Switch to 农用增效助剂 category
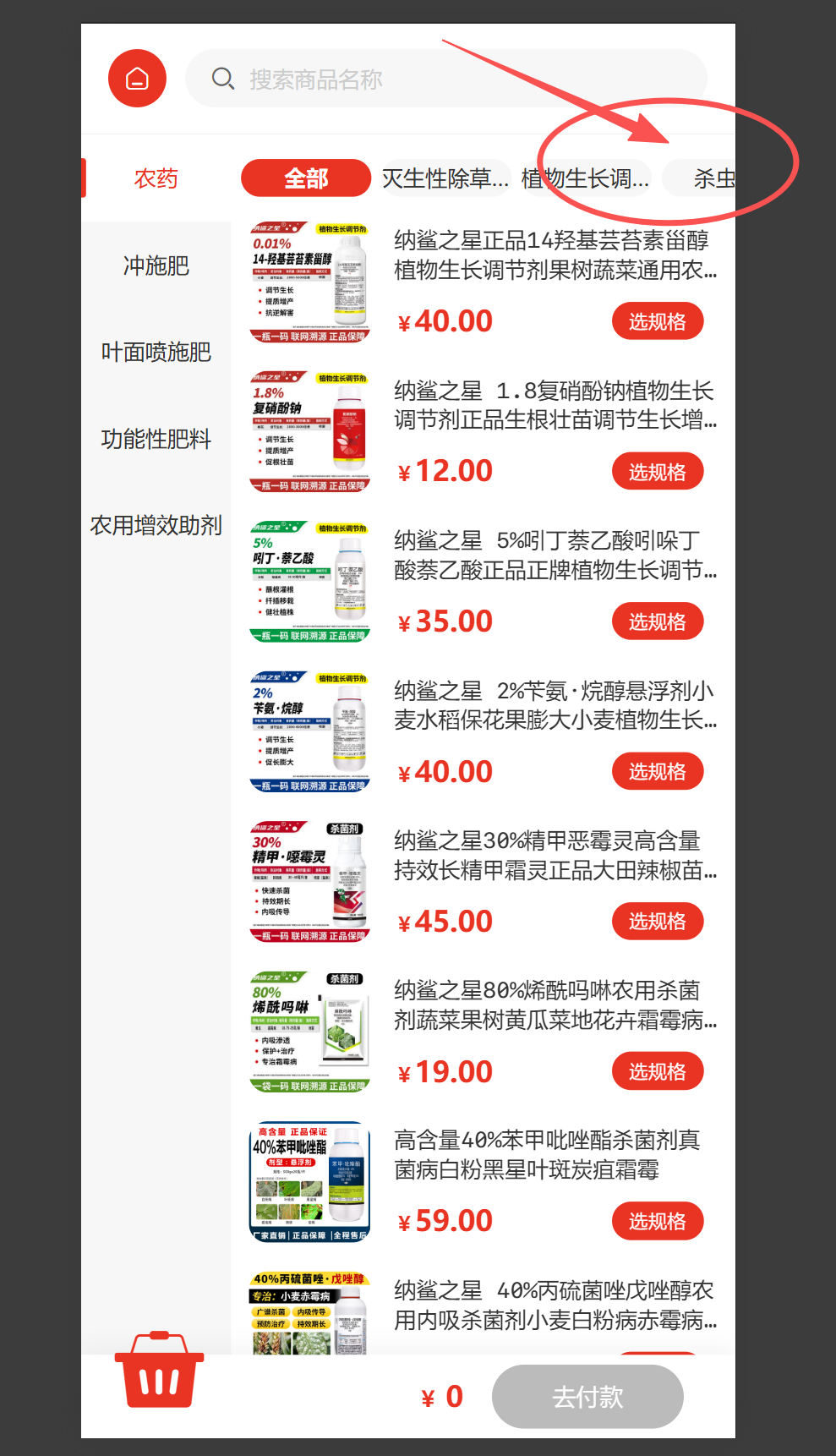Screen dimensions: 836x1456 click(x=156, y=525)
